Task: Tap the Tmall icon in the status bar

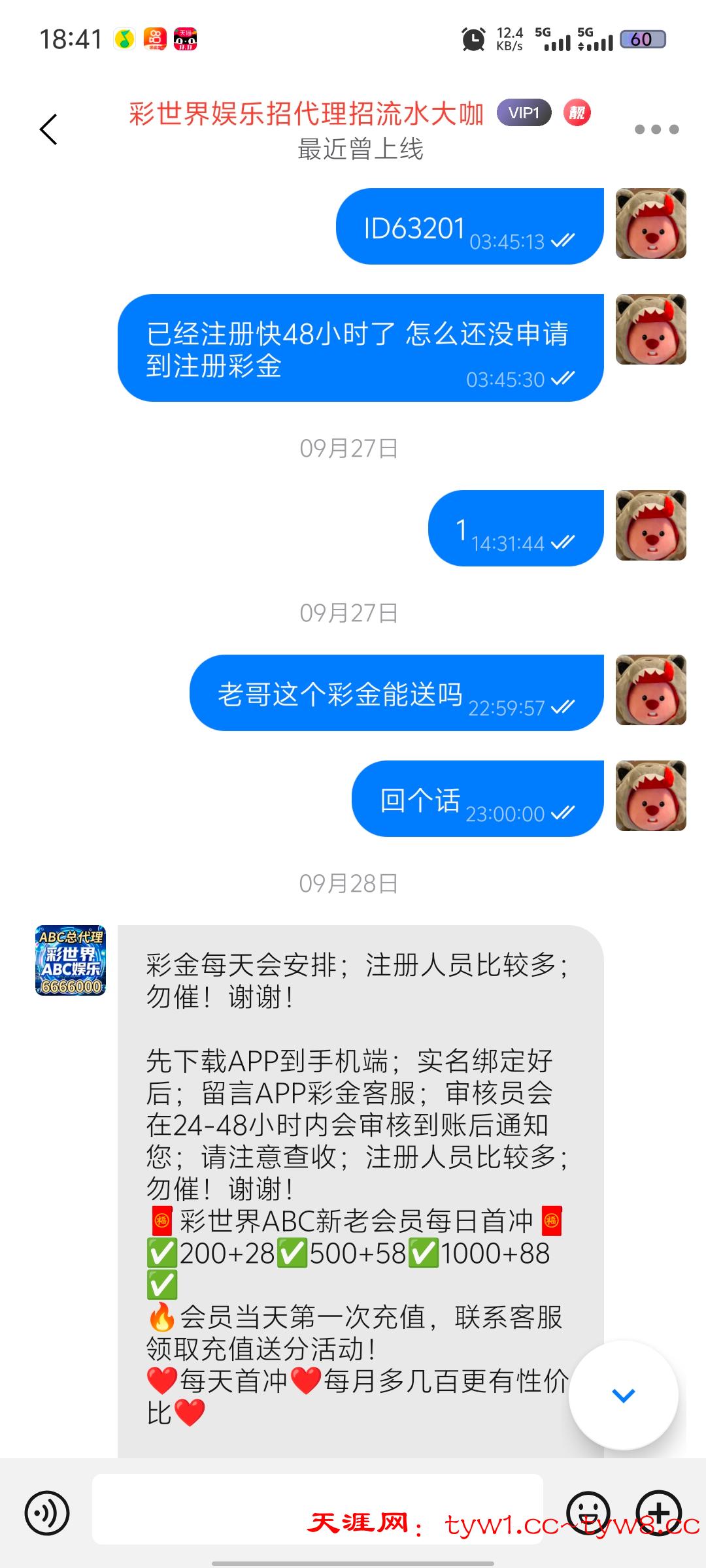Action: coord(184,39)
